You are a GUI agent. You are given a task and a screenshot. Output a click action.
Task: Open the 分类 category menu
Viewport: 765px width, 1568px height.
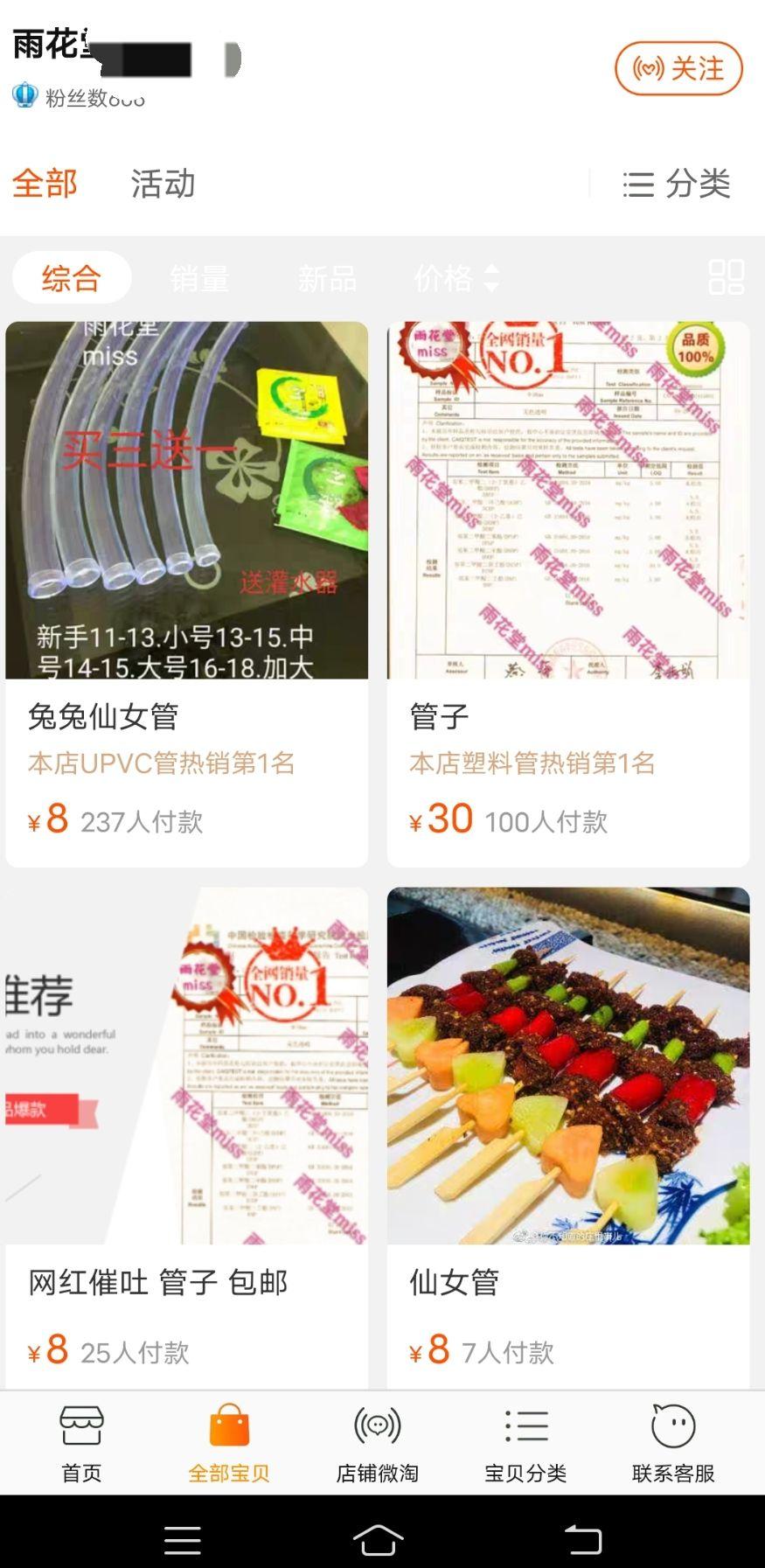677,184
